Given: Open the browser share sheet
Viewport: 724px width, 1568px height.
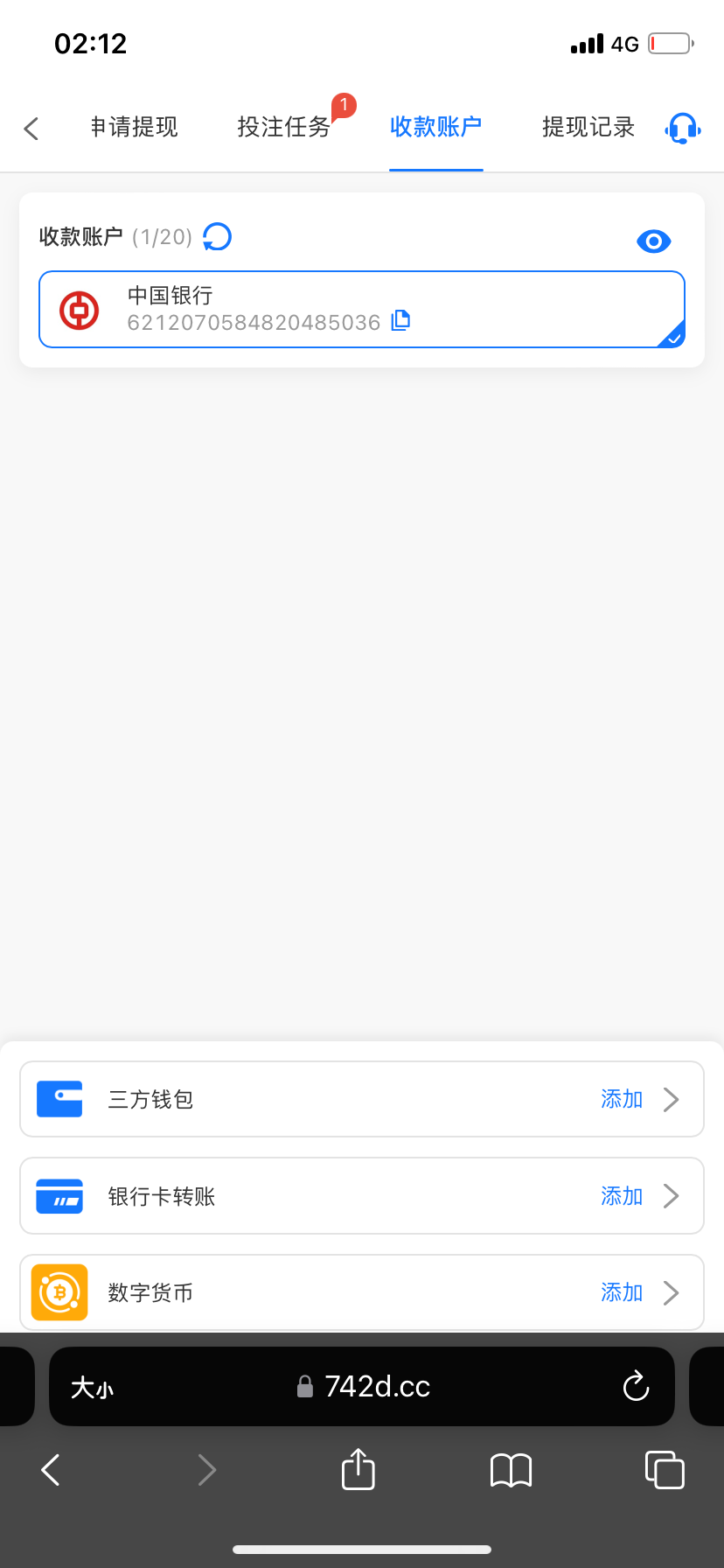Looking at the screenshot, I should 358,1469.
